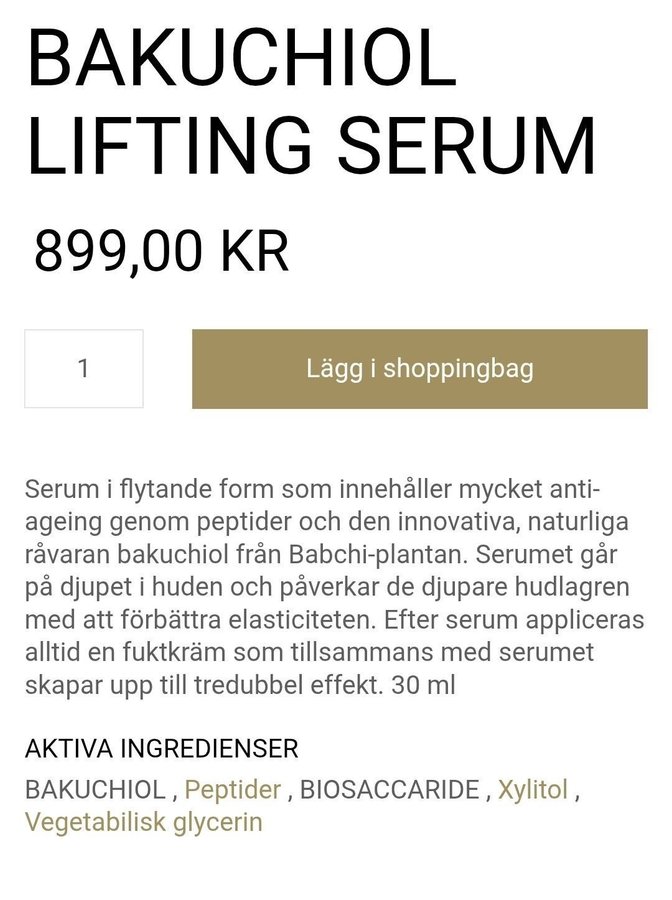Screen dimensions: 672x900
Task: Open the Vegetabilisk glycerin link
Action: tap(143, 823)
